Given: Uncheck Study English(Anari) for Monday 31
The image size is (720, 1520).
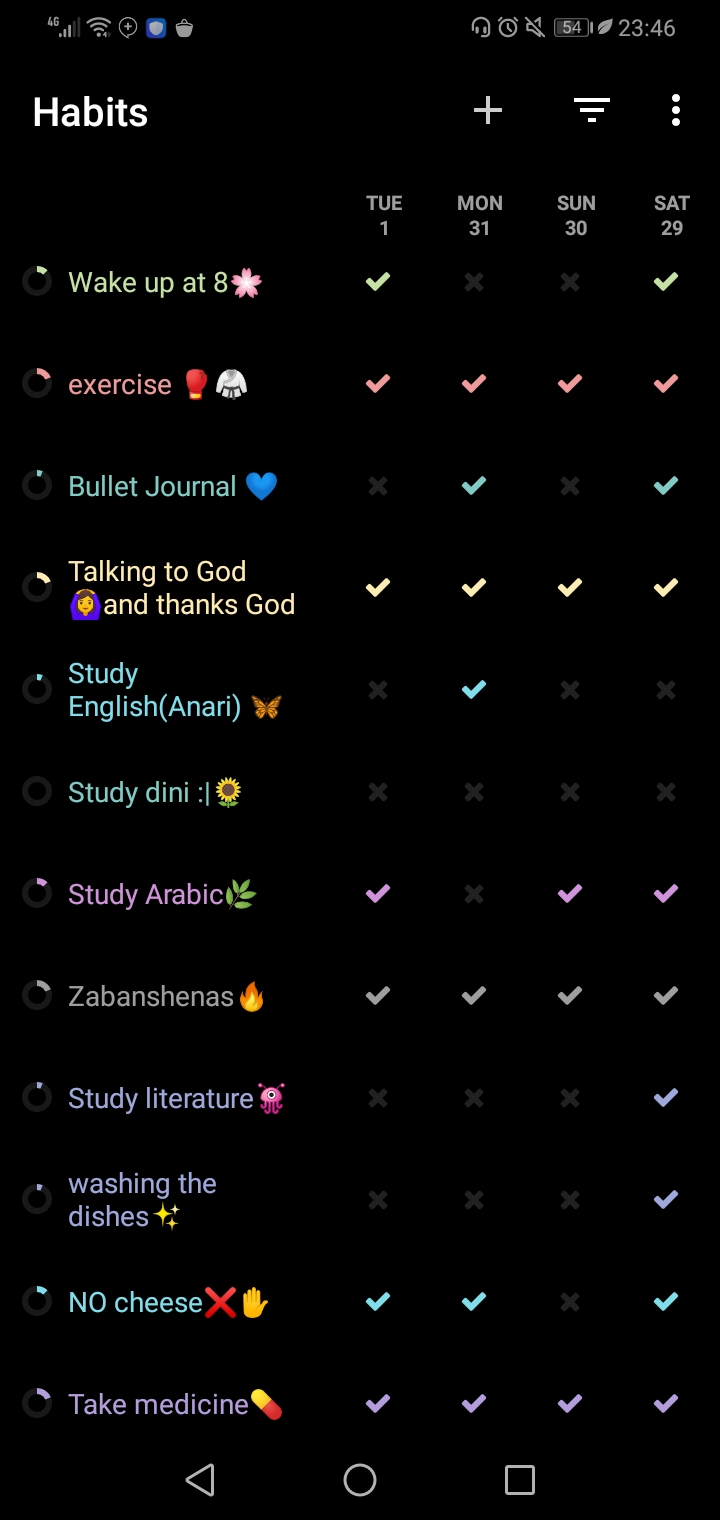Looking at the screenshot, I should coord(474,689).
